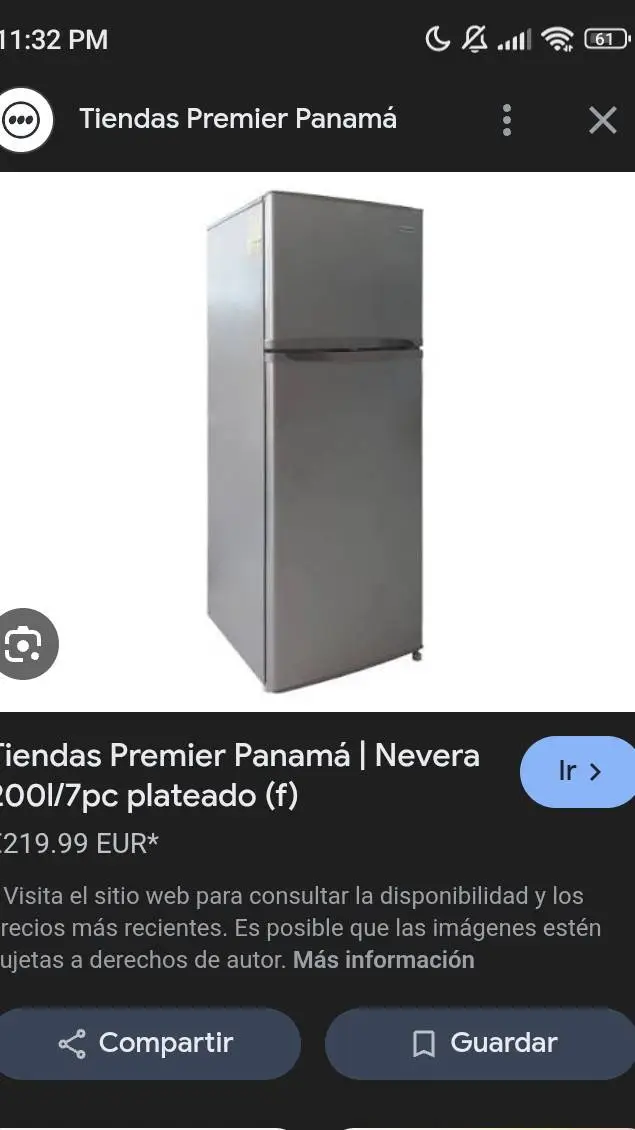635x1130 pixels.
Task: Open the silver refrigerator product image
Action: (316, 440)
